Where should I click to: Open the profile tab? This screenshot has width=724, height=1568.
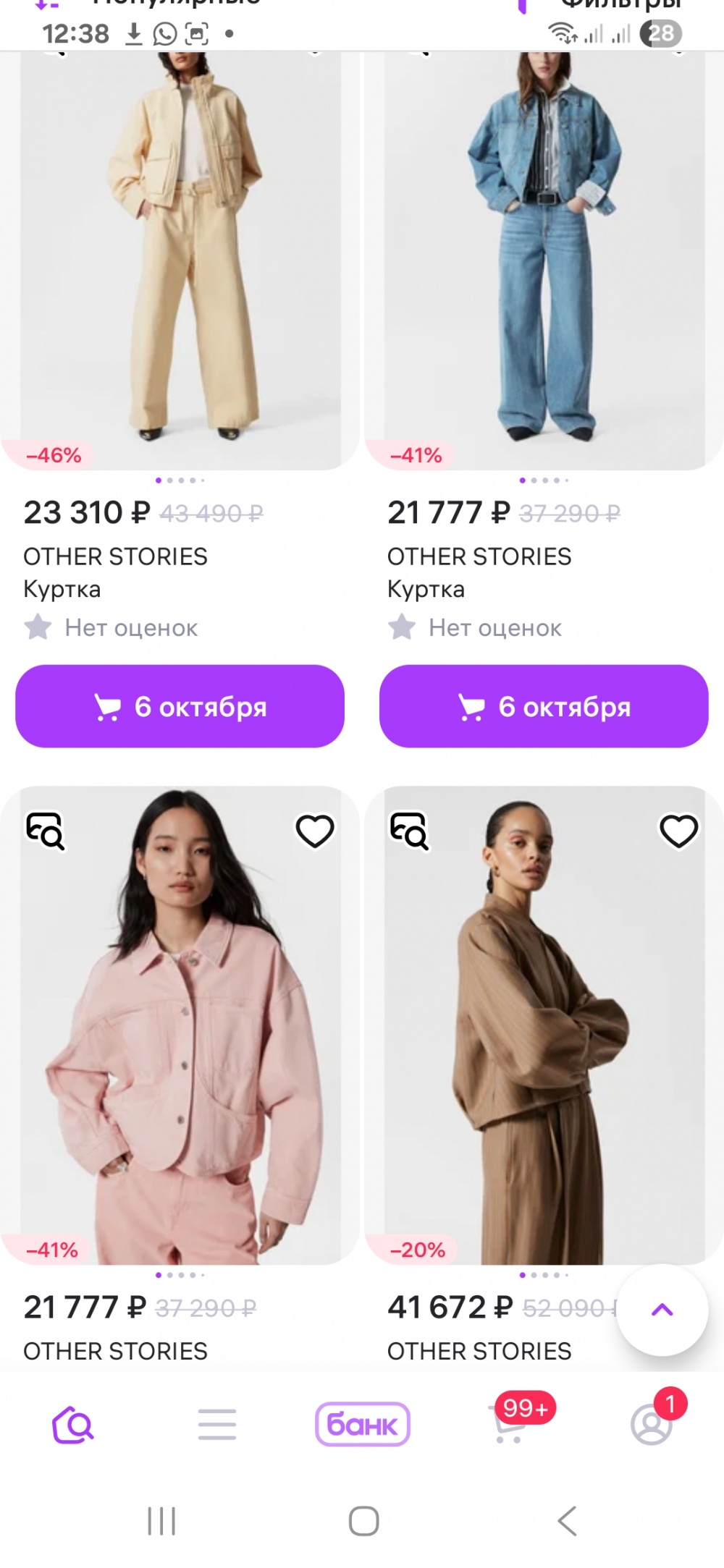click(652, 1425)
